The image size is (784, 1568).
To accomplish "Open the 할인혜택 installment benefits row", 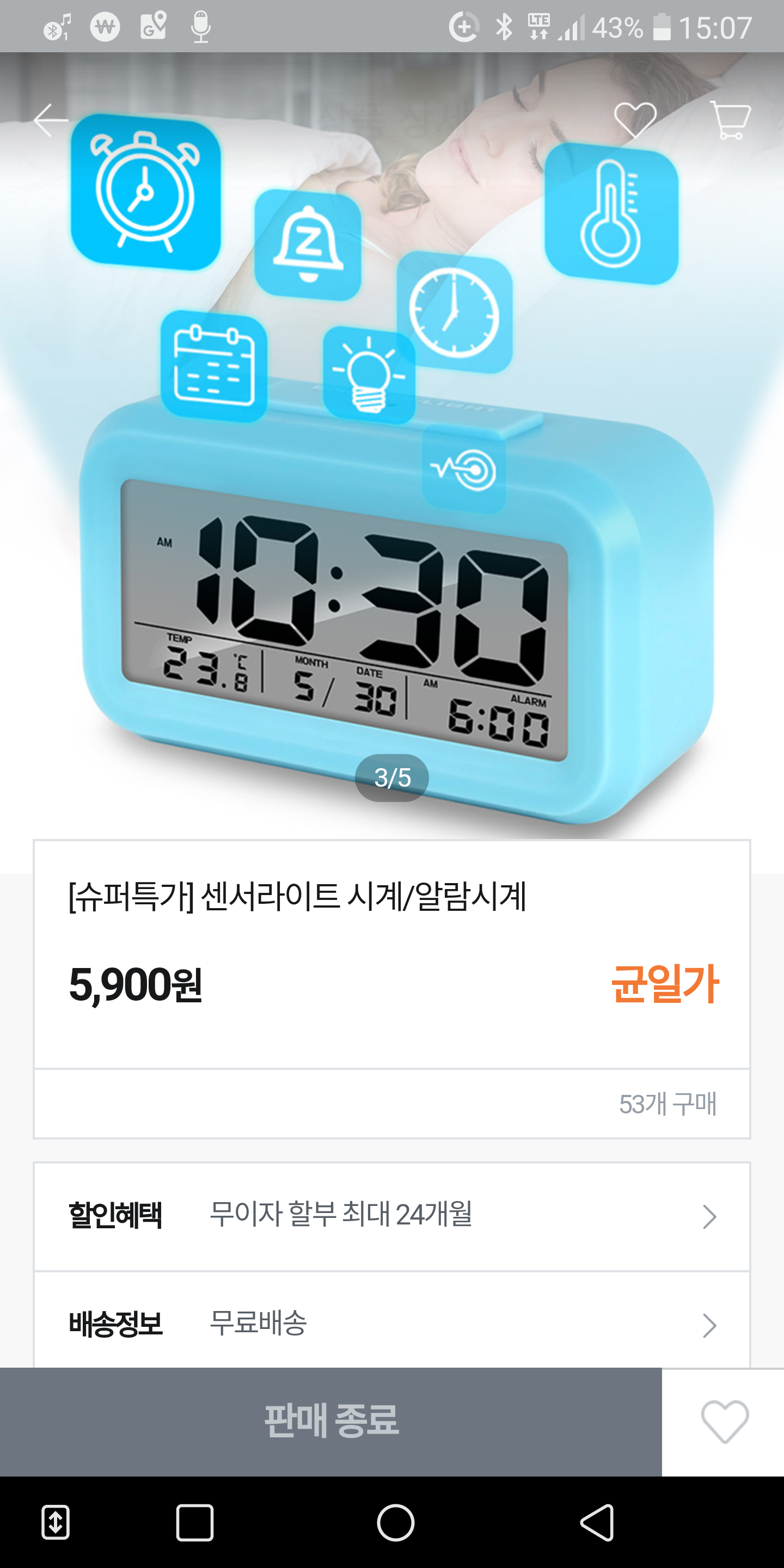I will point(392,1216).
